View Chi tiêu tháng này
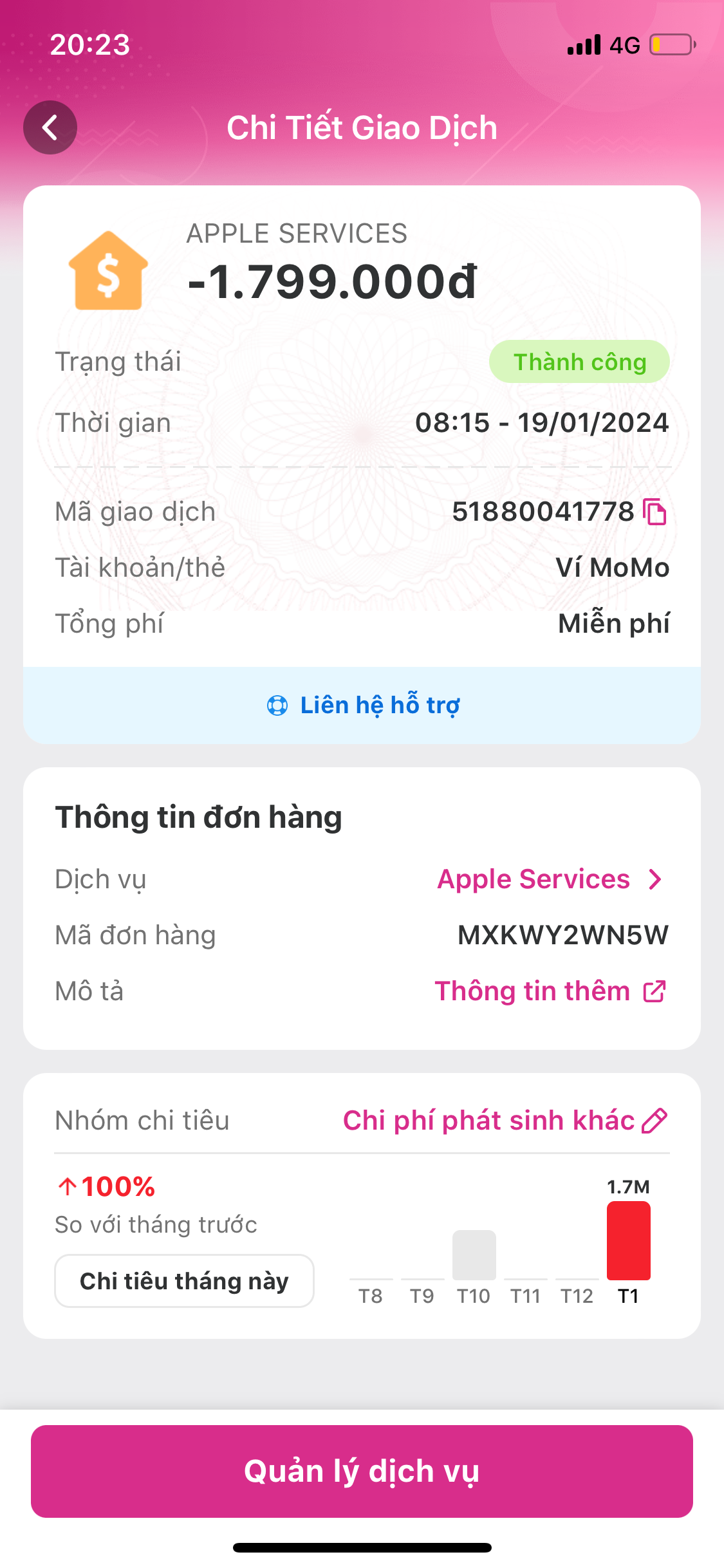This screenshot has height=1568, width=724. pyautogui.click(x=184, y=1281)
